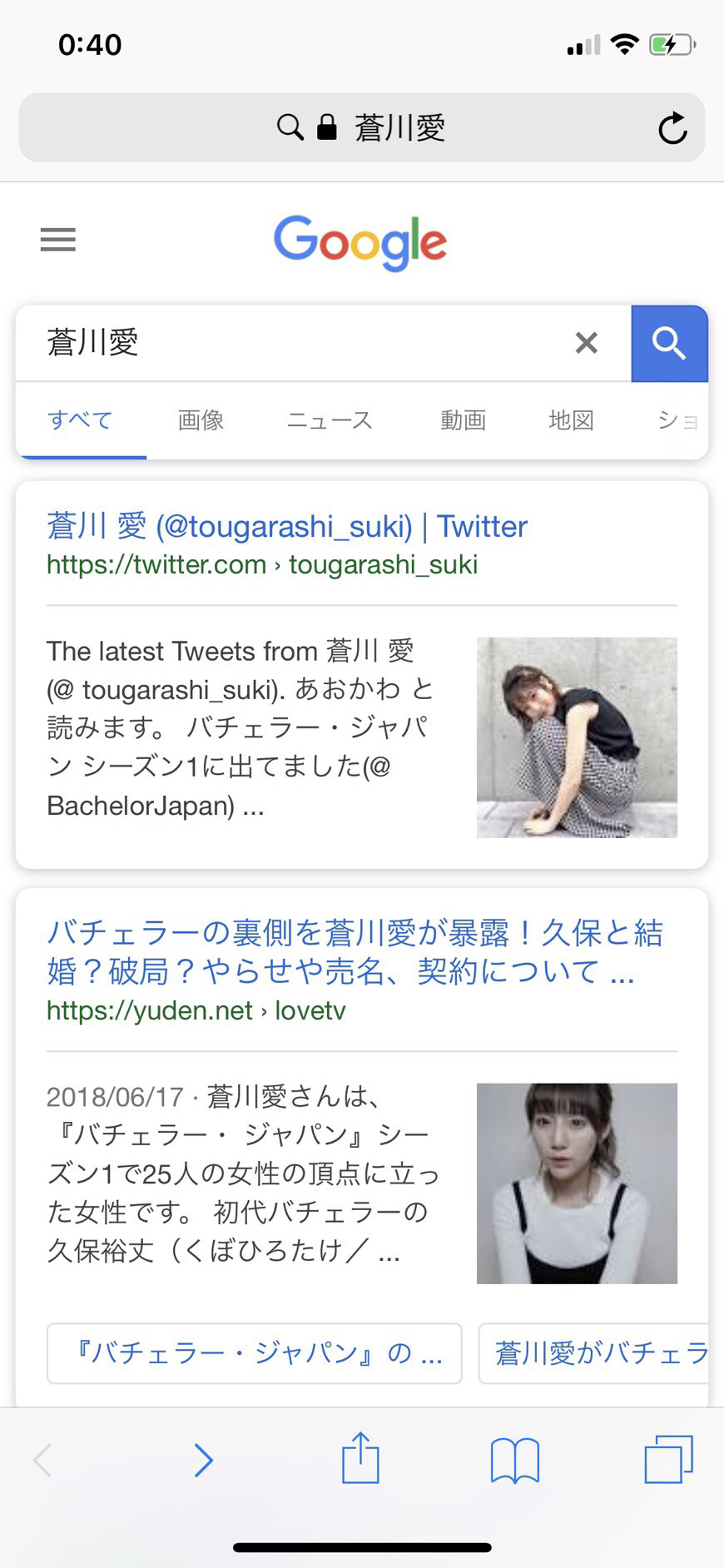This screenshot has width=724, height=1568.
Task: Open Safari bookmarks
Action: [515, 1461]
